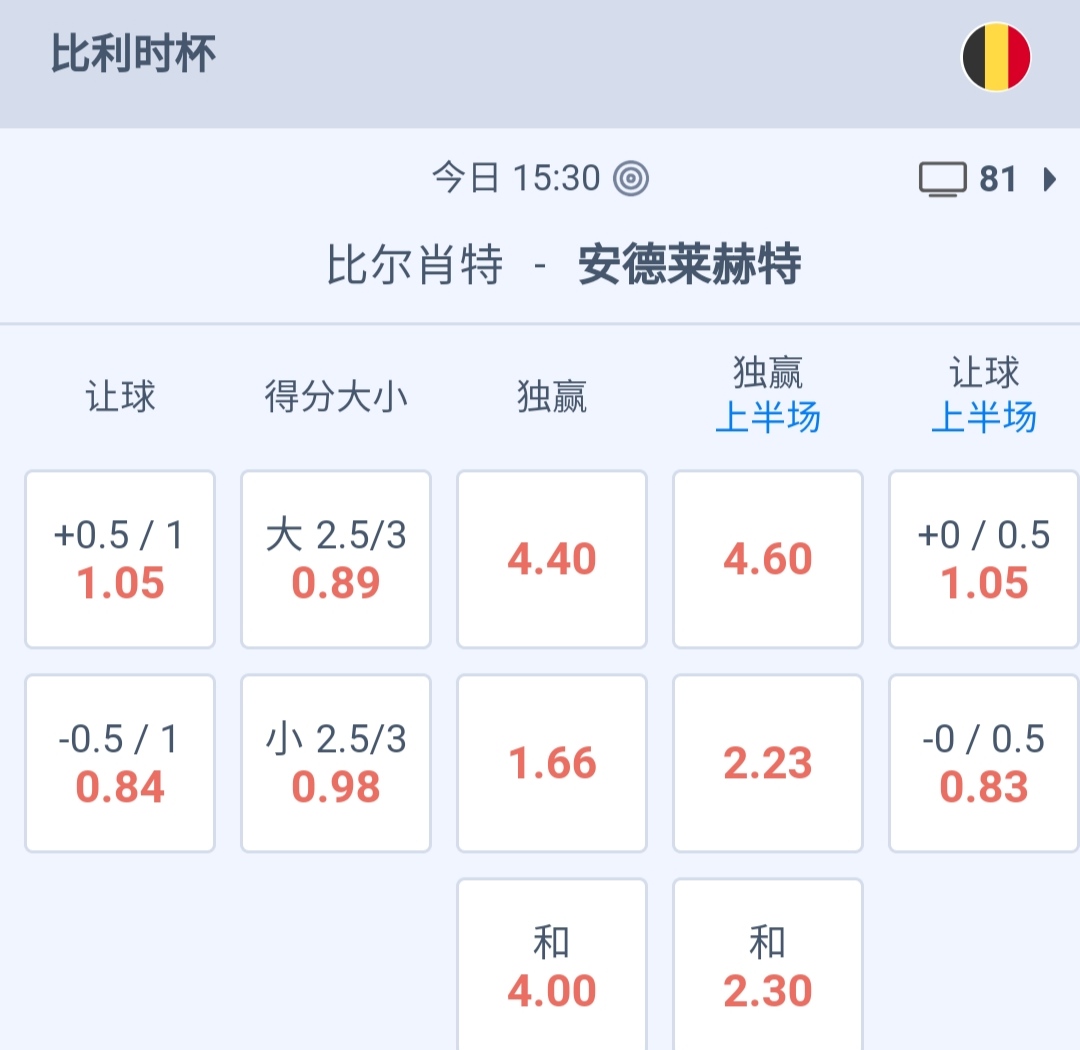This screenshot has height=1050, width=1080.
Task: Select first-half handicap -0 / 0.5 at 0.83
Action: 984,764
